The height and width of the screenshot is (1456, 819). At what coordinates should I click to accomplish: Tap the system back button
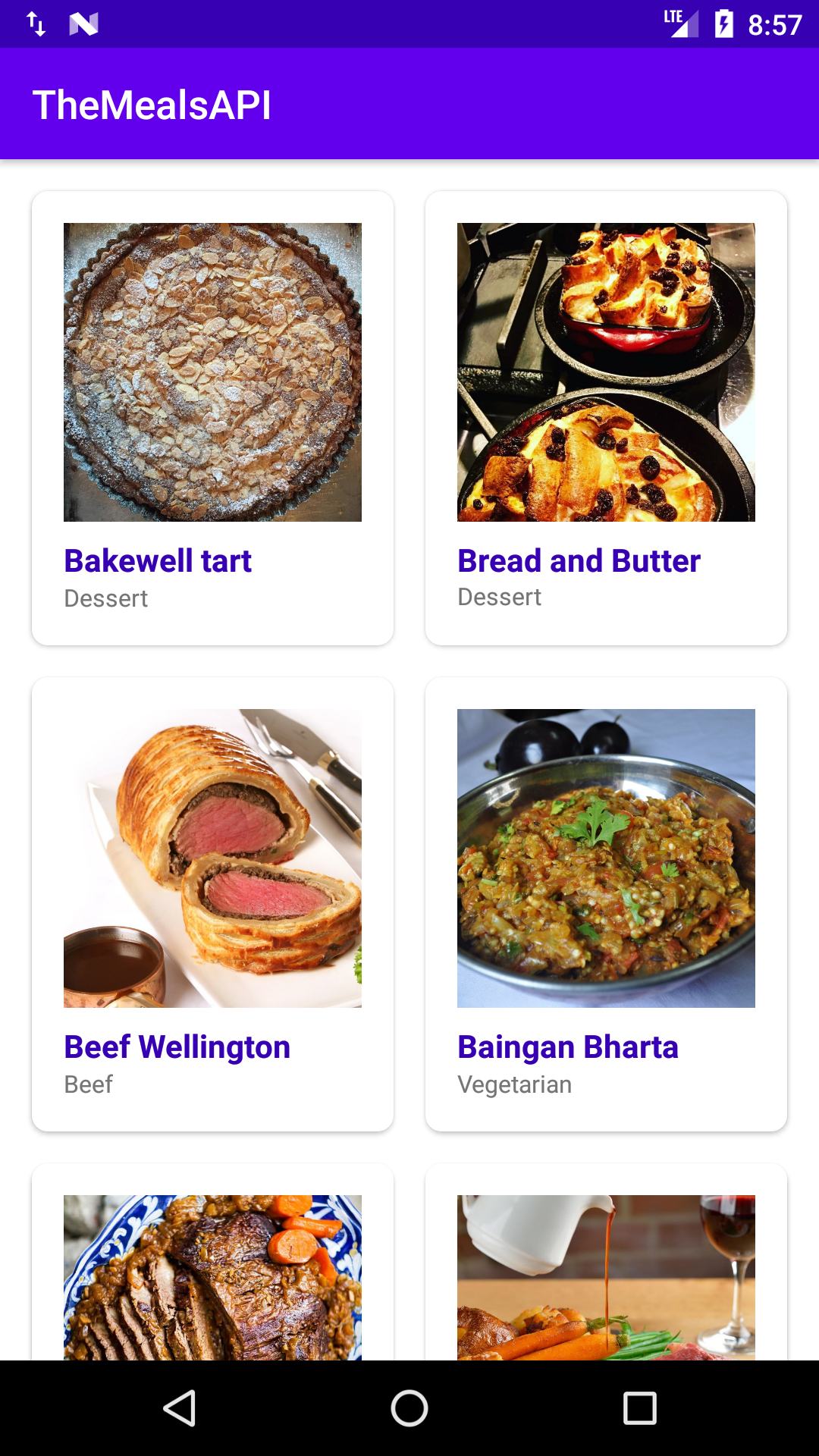(180, 1408)
